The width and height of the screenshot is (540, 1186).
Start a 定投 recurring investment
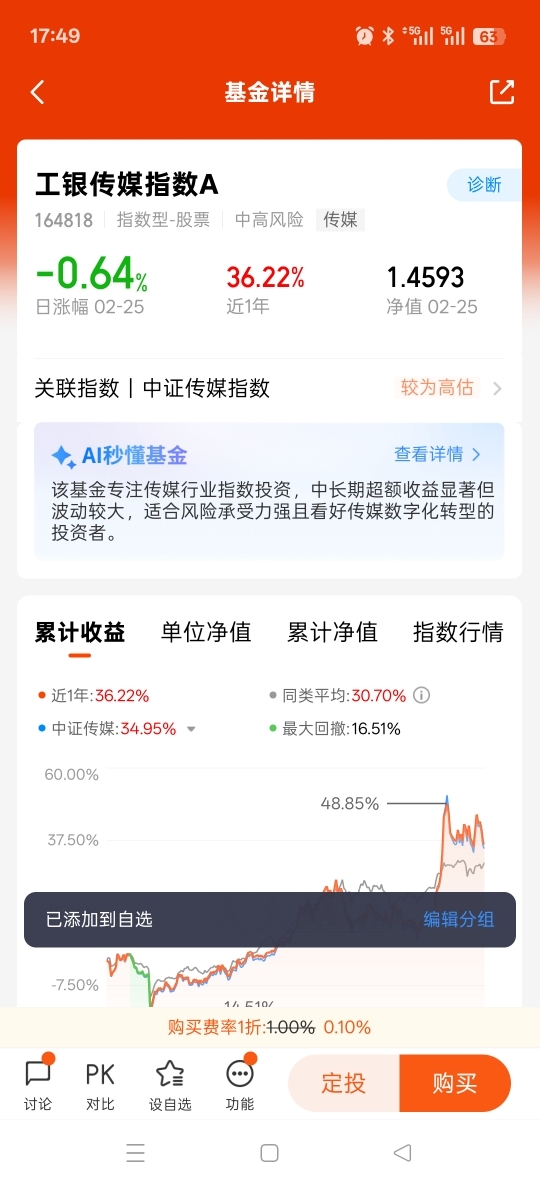344,1083
